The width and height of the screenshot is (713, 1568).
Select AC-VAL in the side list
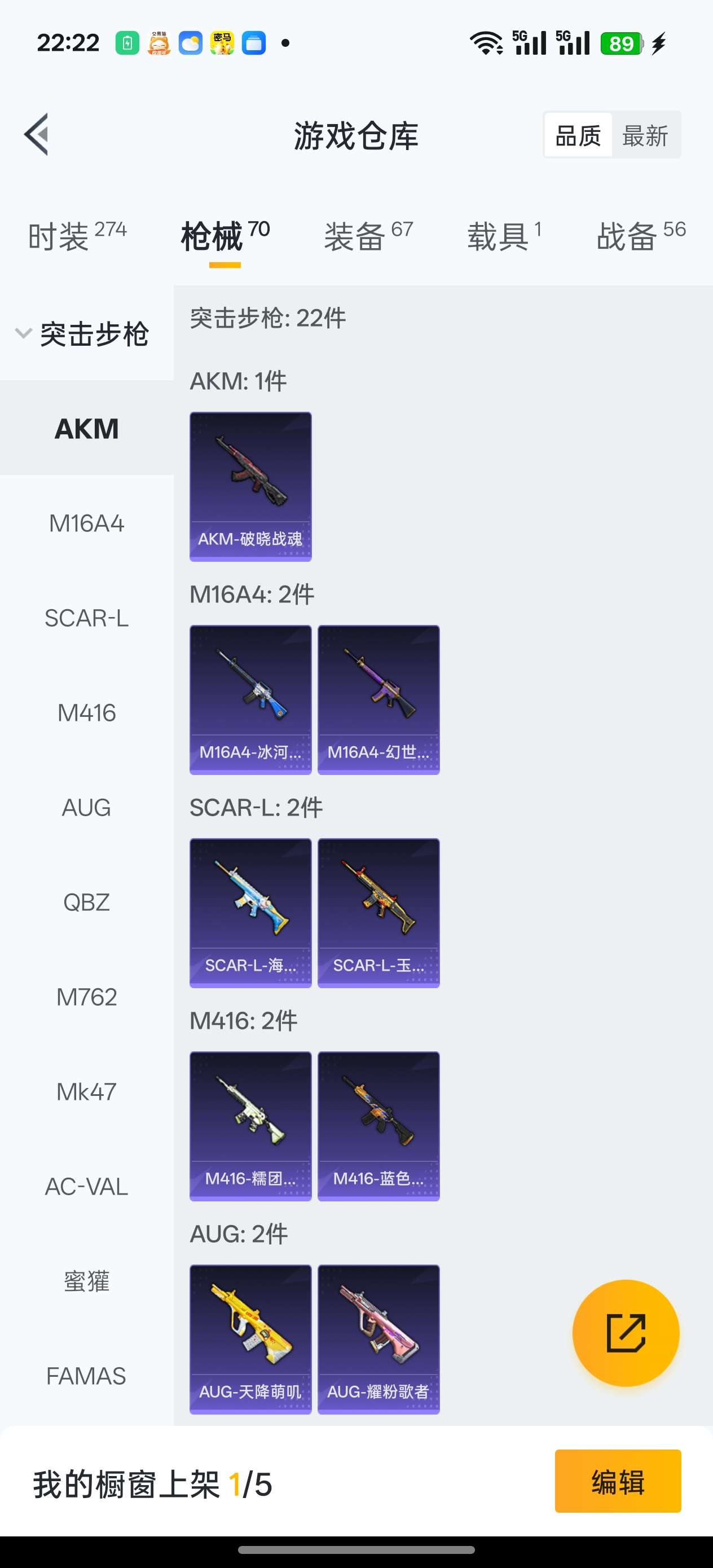click(x=86, y=1186)
